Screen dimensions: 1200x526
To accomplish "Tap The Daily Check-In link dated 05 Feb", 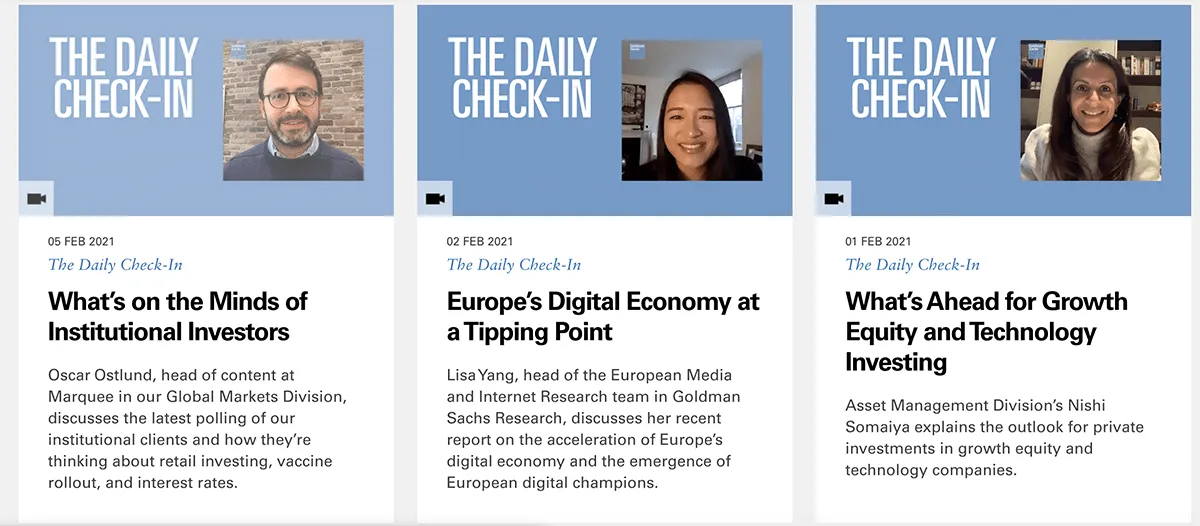I will point(115,265).
